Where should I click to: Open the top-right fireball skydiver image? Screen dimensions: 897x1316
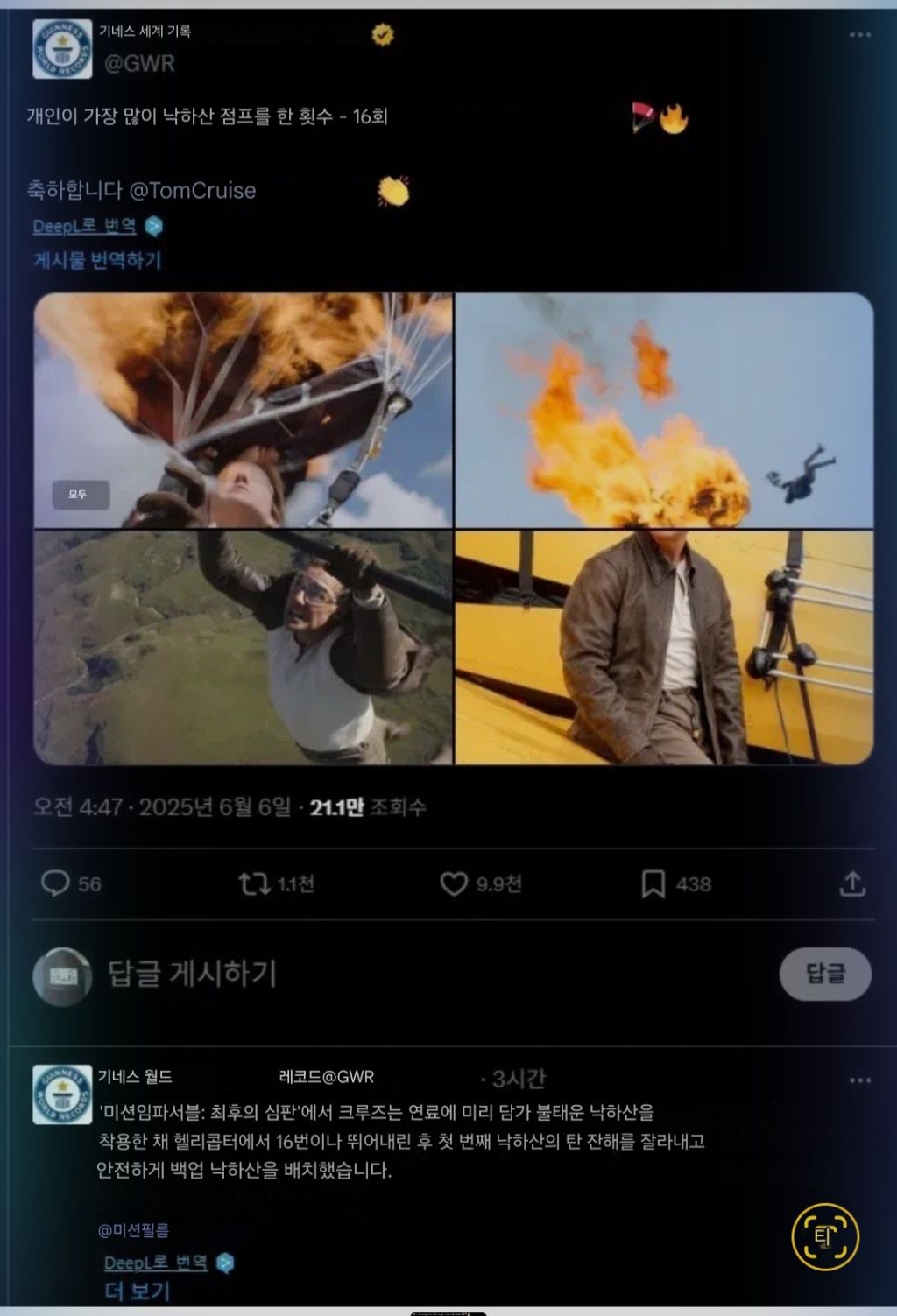tap(664, 410)
